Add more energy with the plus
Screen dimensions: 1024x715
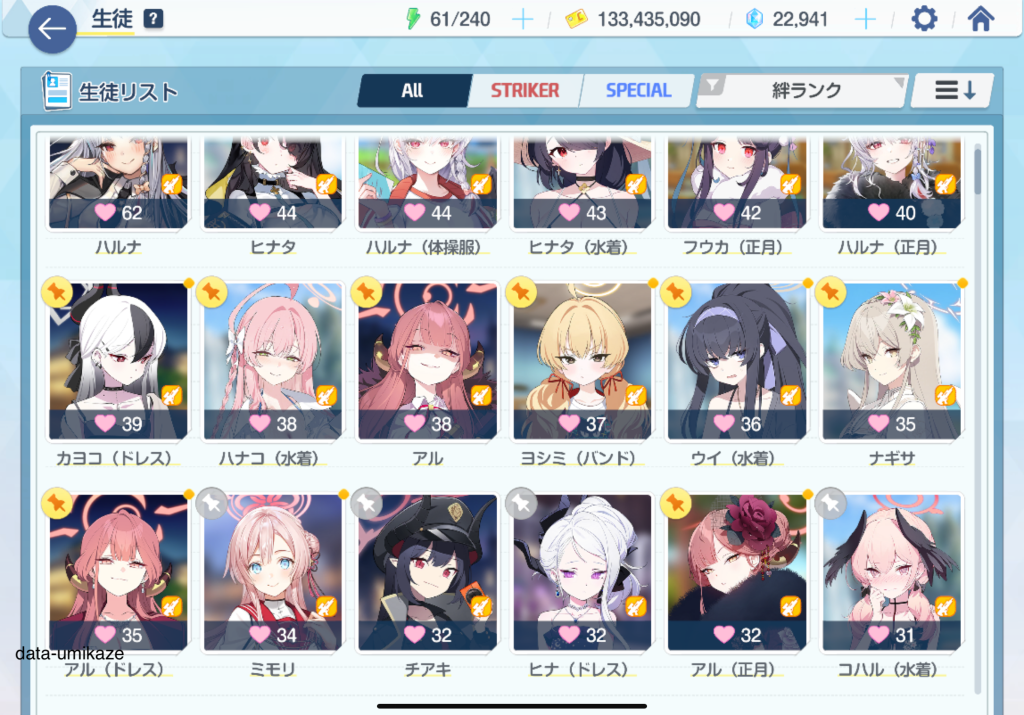coord(523,19)
